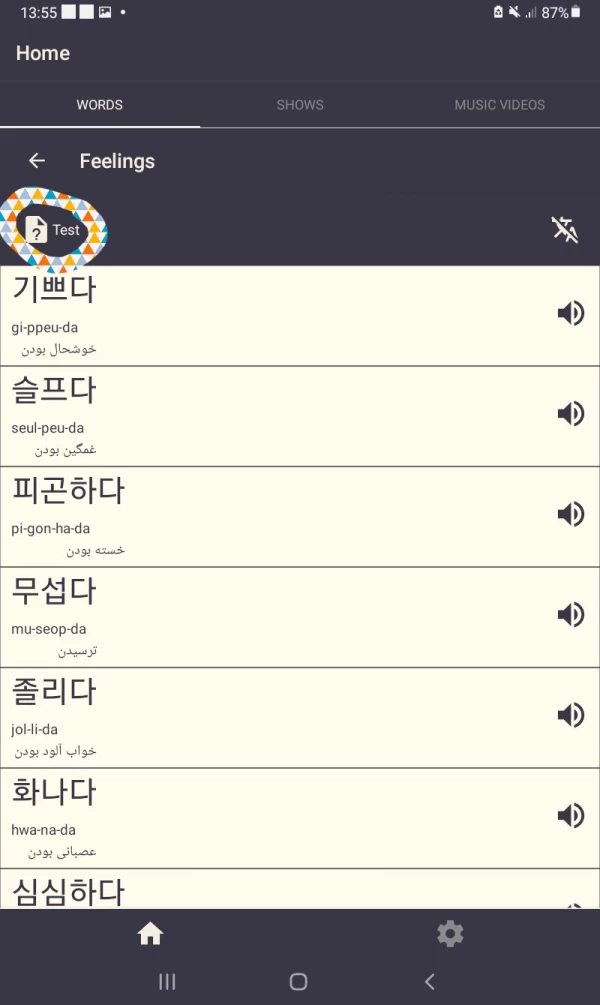Select the Words tab
600x1005 pixels.
click(x=100, y=105)
